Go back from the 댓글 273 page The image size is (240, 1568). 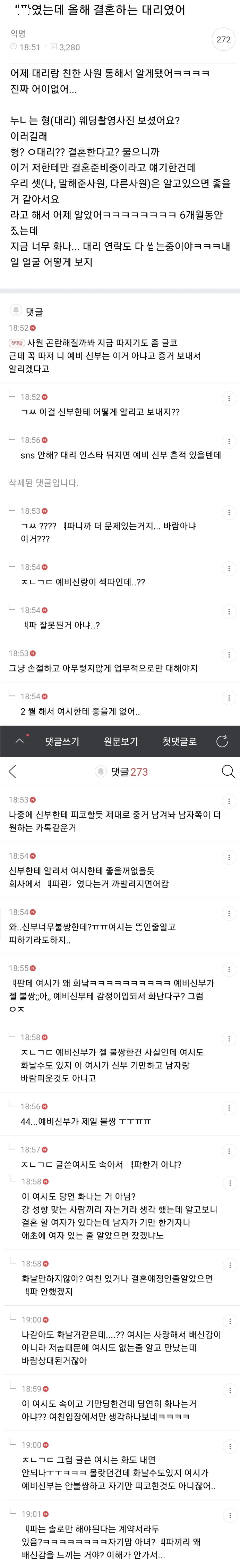click(13, 772)
